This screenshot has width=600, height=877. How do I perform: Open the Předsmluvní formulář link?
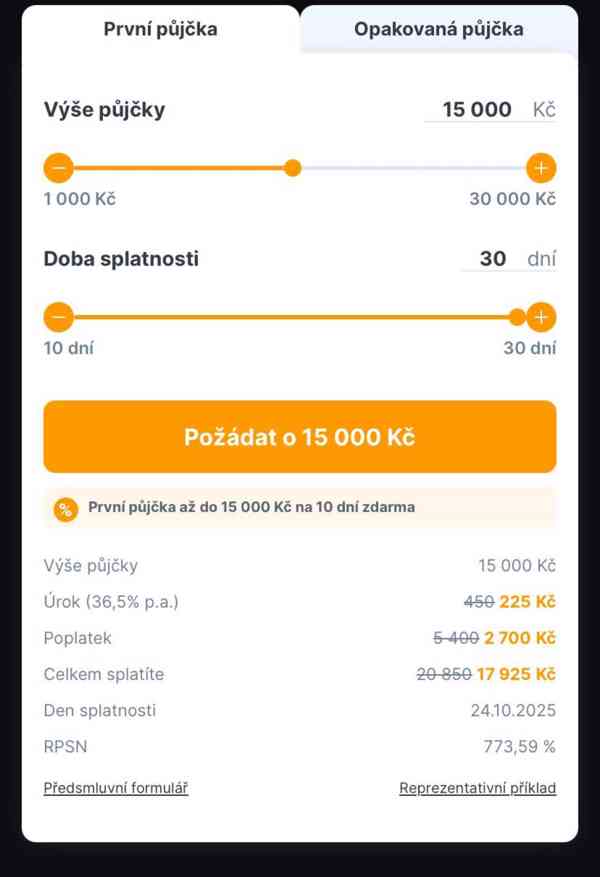tap(116, 788)
